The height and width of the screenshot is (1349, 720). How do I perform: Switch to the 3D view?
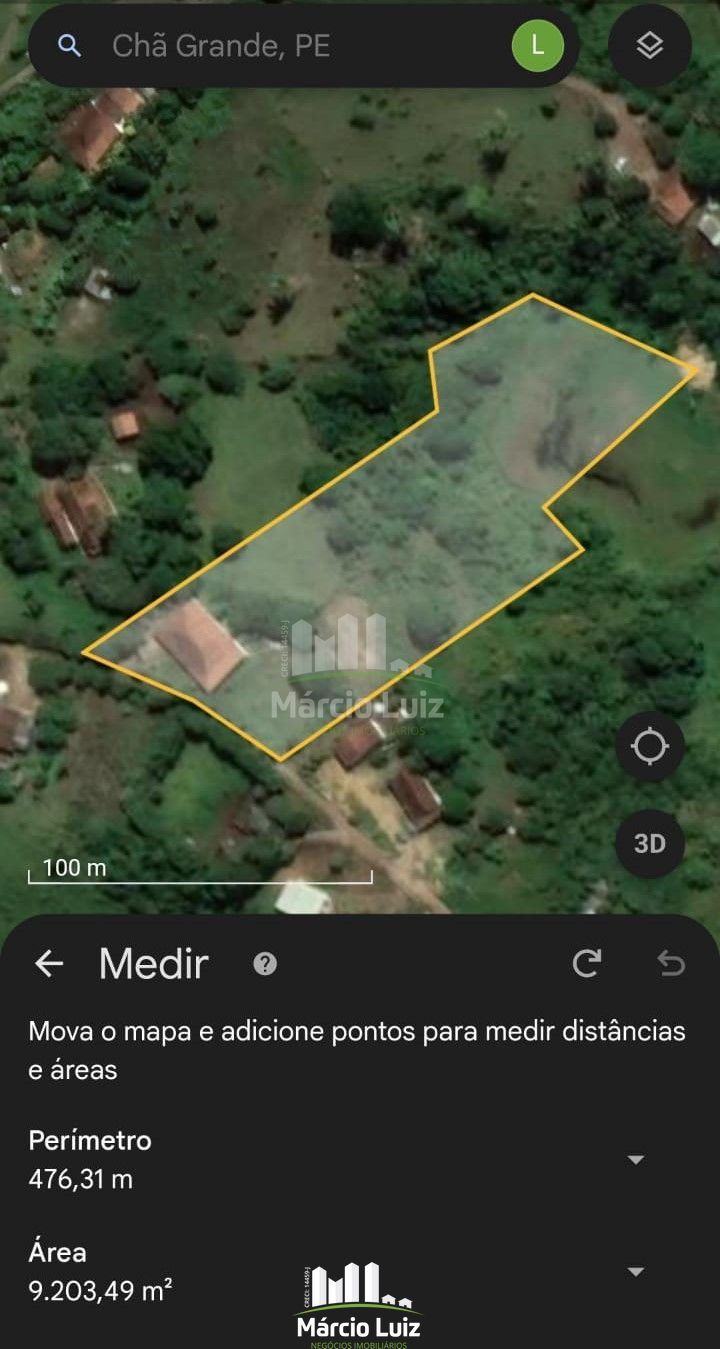(x=650, y=844)
